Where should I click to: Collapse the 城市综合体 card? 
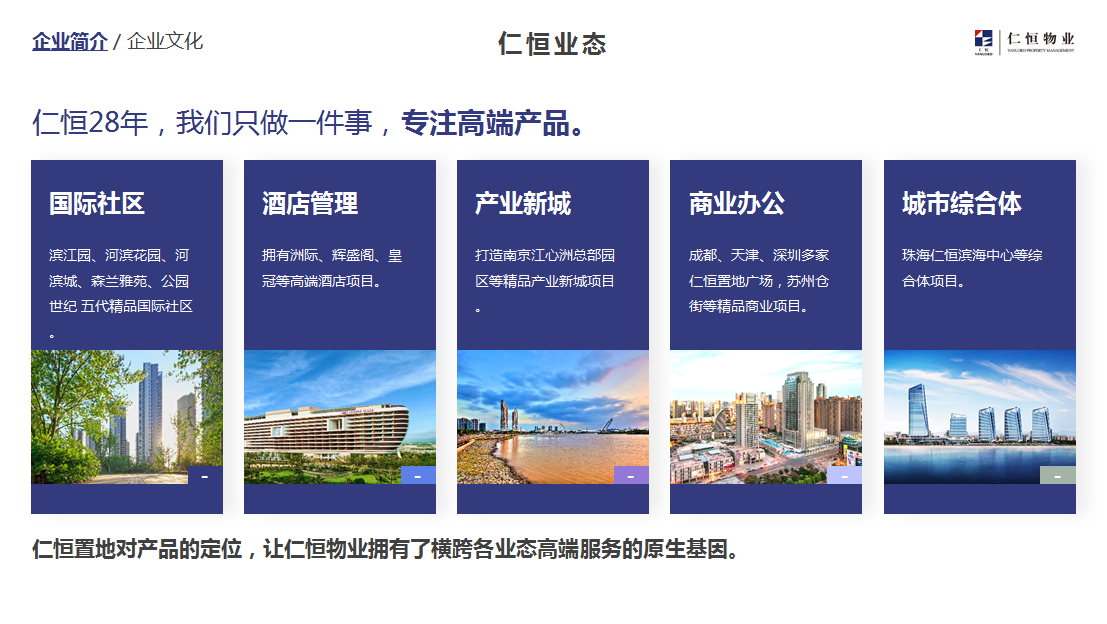tap(1058, 476)
